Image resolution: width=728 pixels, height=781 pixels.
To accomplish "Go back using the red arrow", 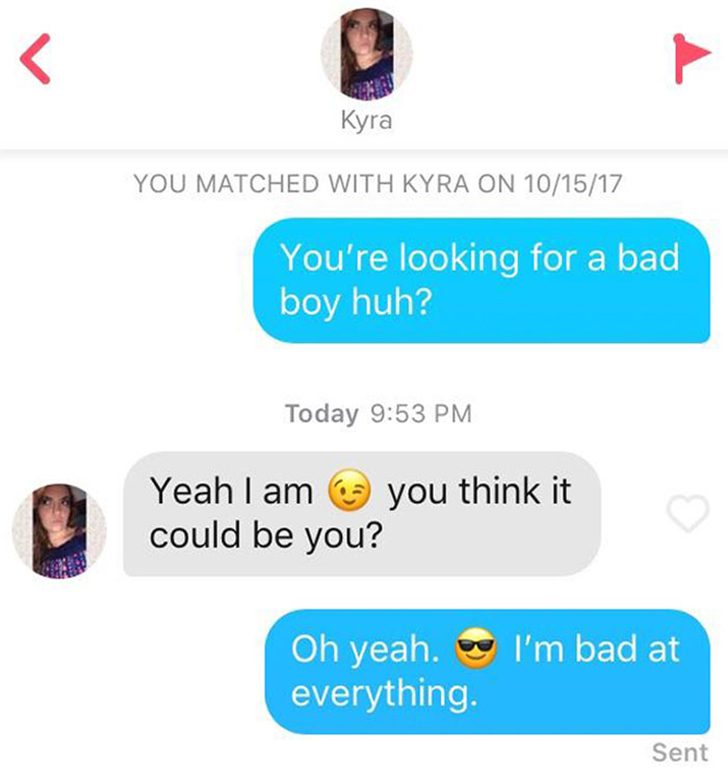I will [34, 63].
